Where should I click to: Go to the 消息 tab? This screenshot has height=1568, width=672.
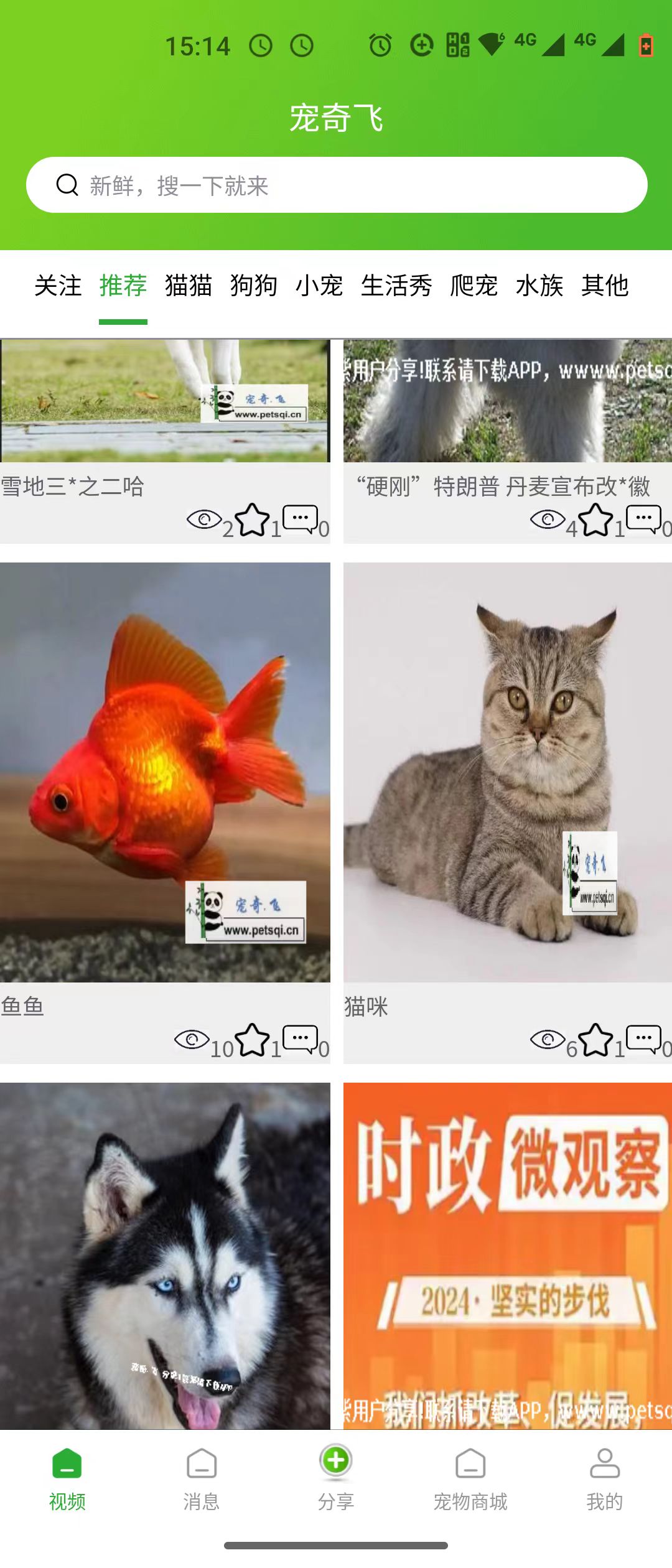pos(202,1478)
